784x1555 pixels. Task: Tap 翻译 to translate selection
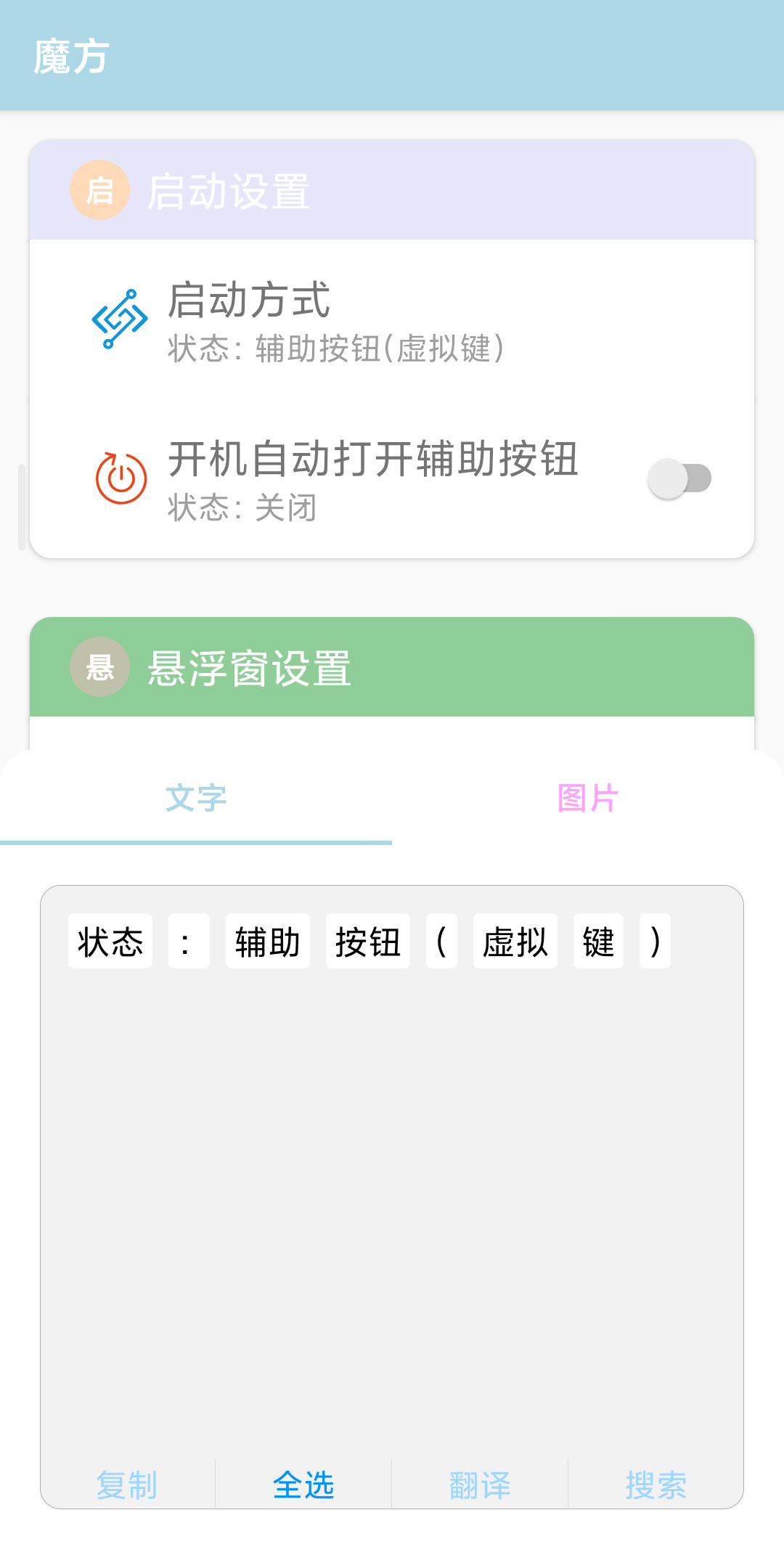point(479,1487)
